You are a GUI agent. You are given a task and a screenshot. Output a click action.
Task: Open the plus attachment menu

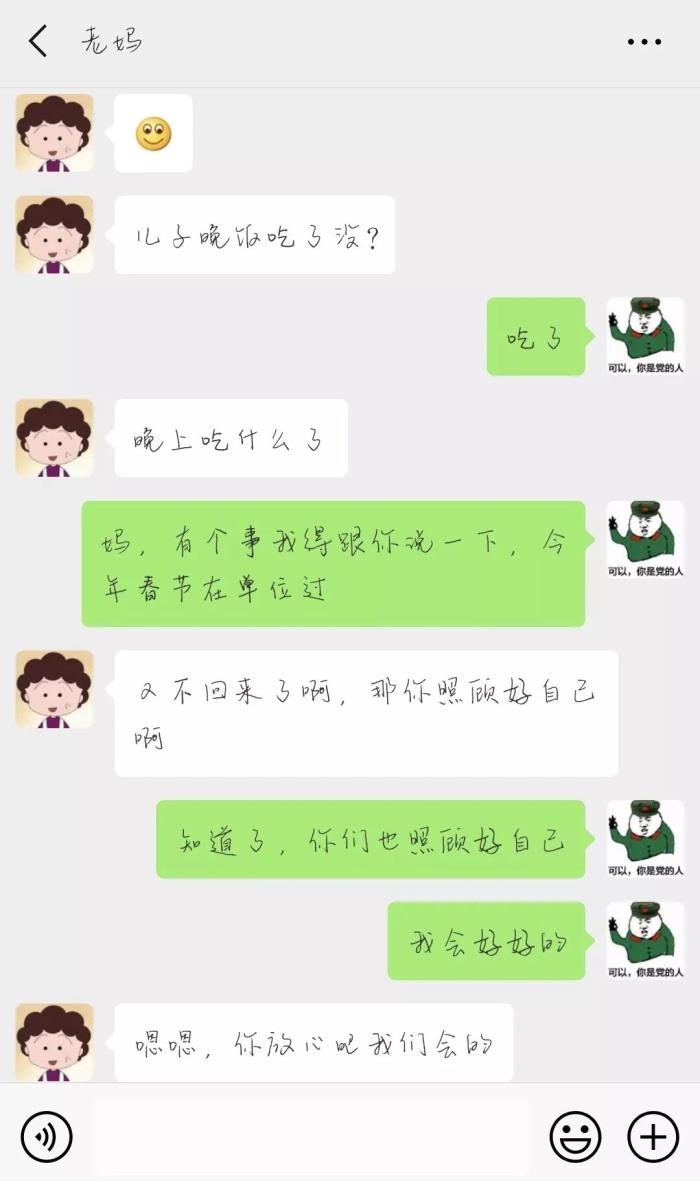point(652,1136)
